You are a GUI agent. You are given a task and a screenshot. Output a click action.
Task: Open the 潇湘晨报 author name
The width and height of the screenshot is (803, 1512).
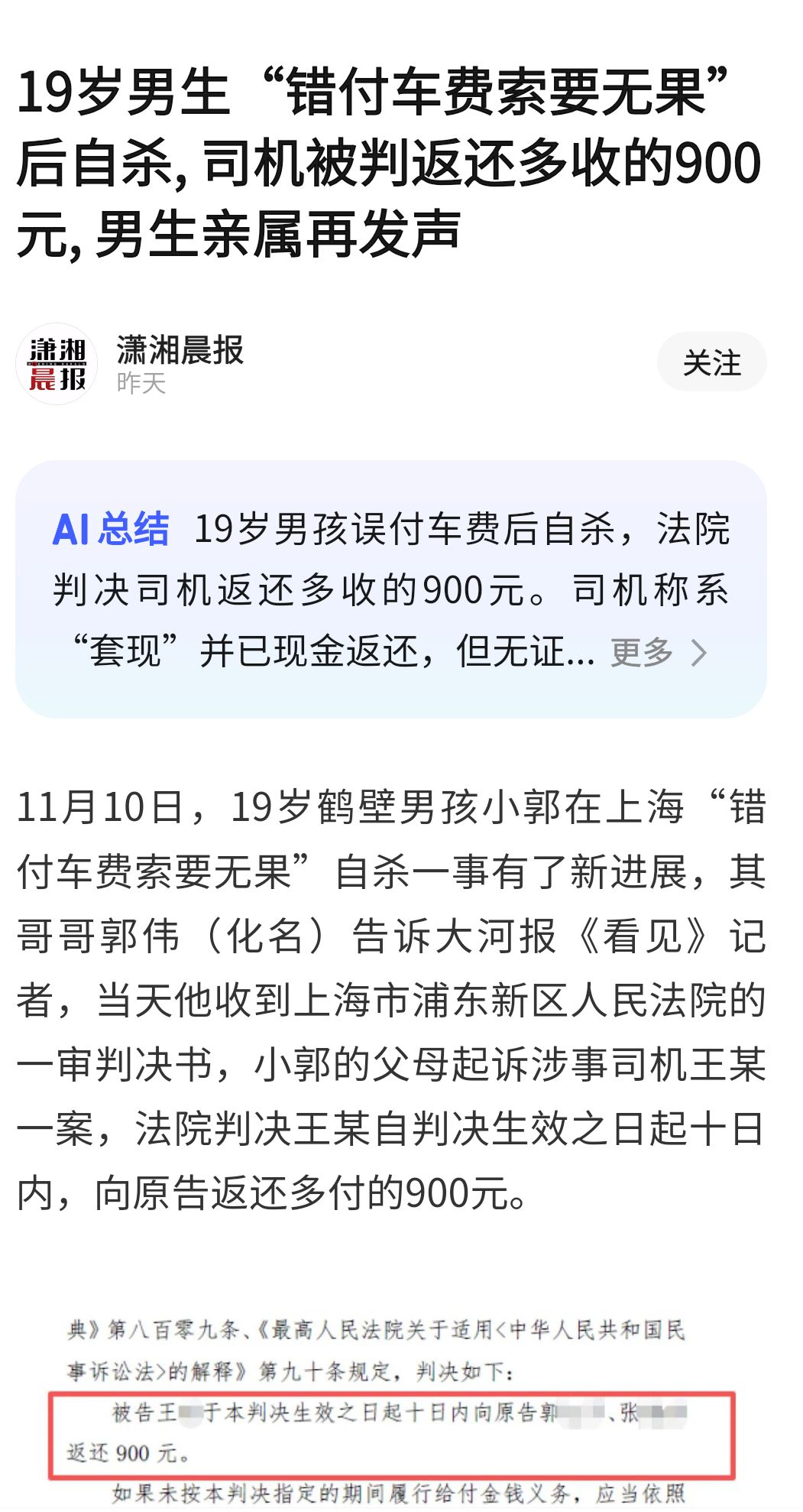pyautogui.click(x=180, y=350)
